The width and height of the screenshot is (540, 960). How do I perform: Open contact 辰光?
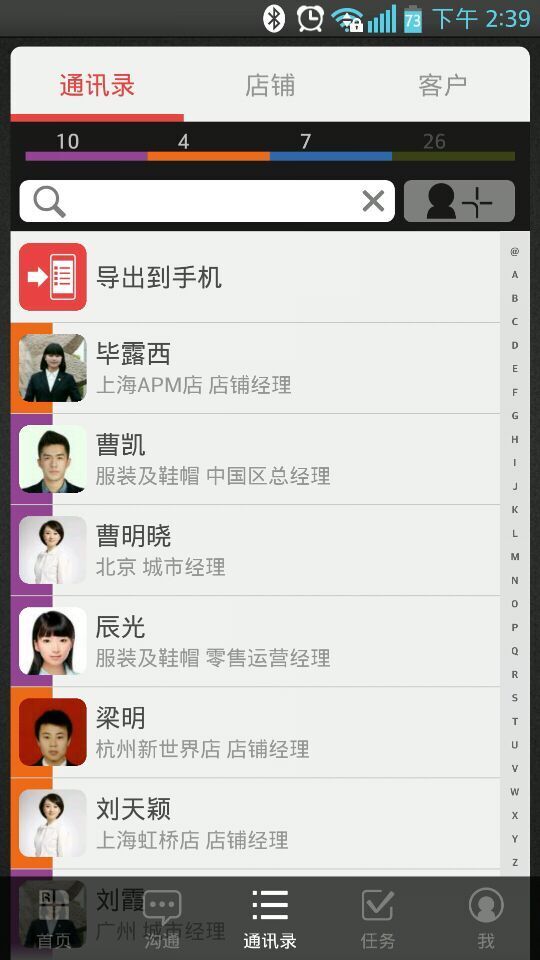(255, 641)
